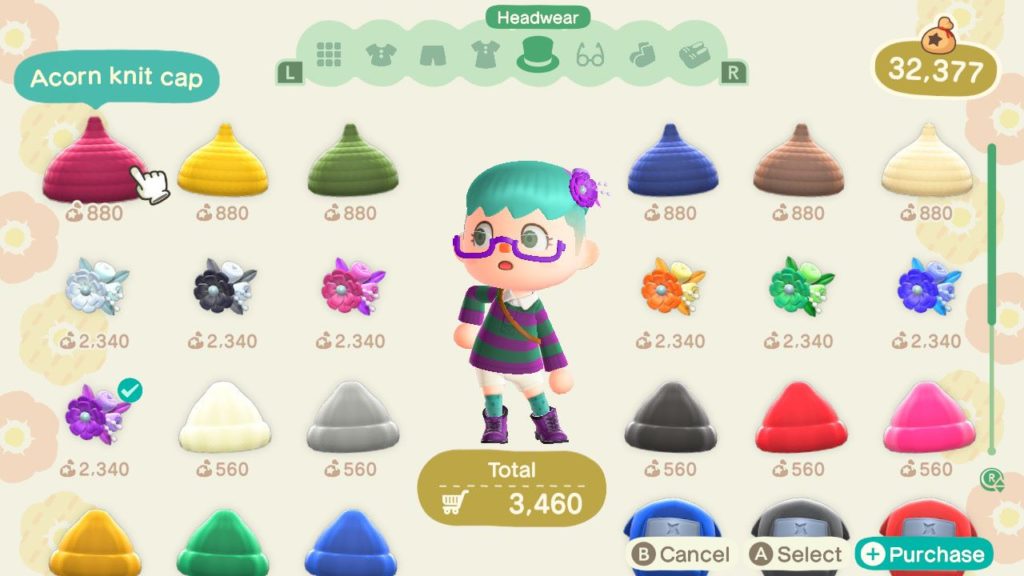Choose the black flower hairpin

click(x=223, y=287)
